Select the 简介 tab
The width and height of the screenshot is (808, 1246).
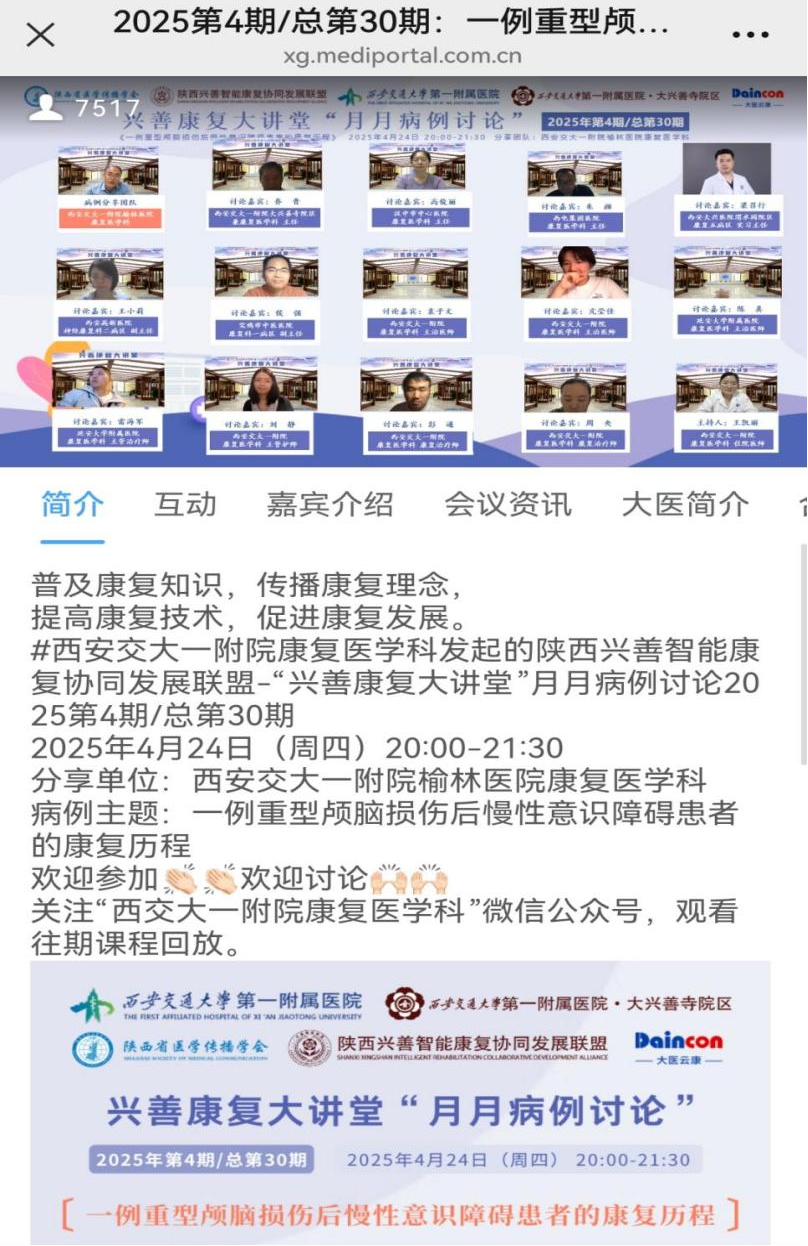point(72,504)
